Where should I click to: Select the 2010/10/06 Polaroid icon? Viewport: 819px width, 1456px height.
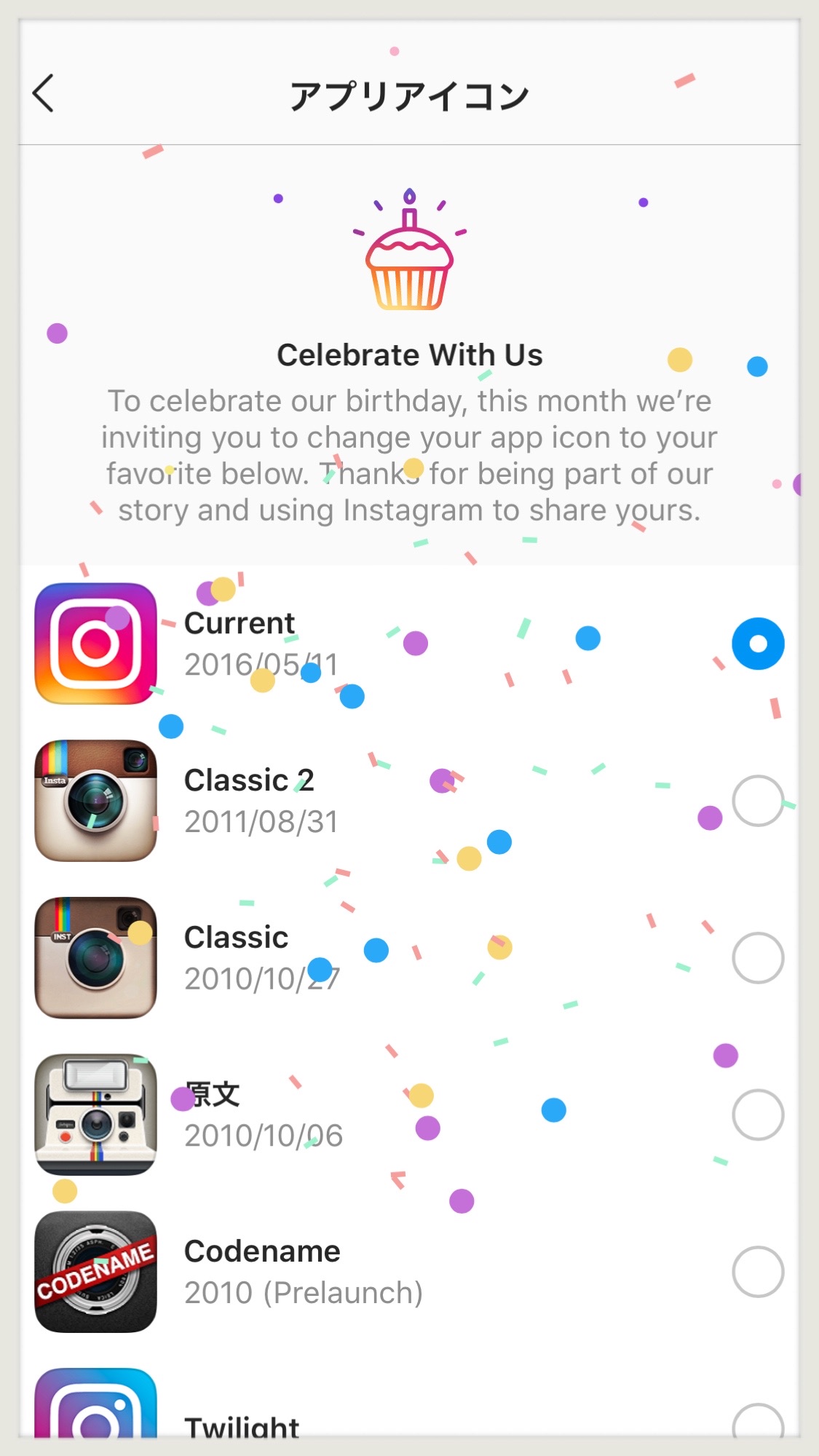click(x=409, y=1115)
